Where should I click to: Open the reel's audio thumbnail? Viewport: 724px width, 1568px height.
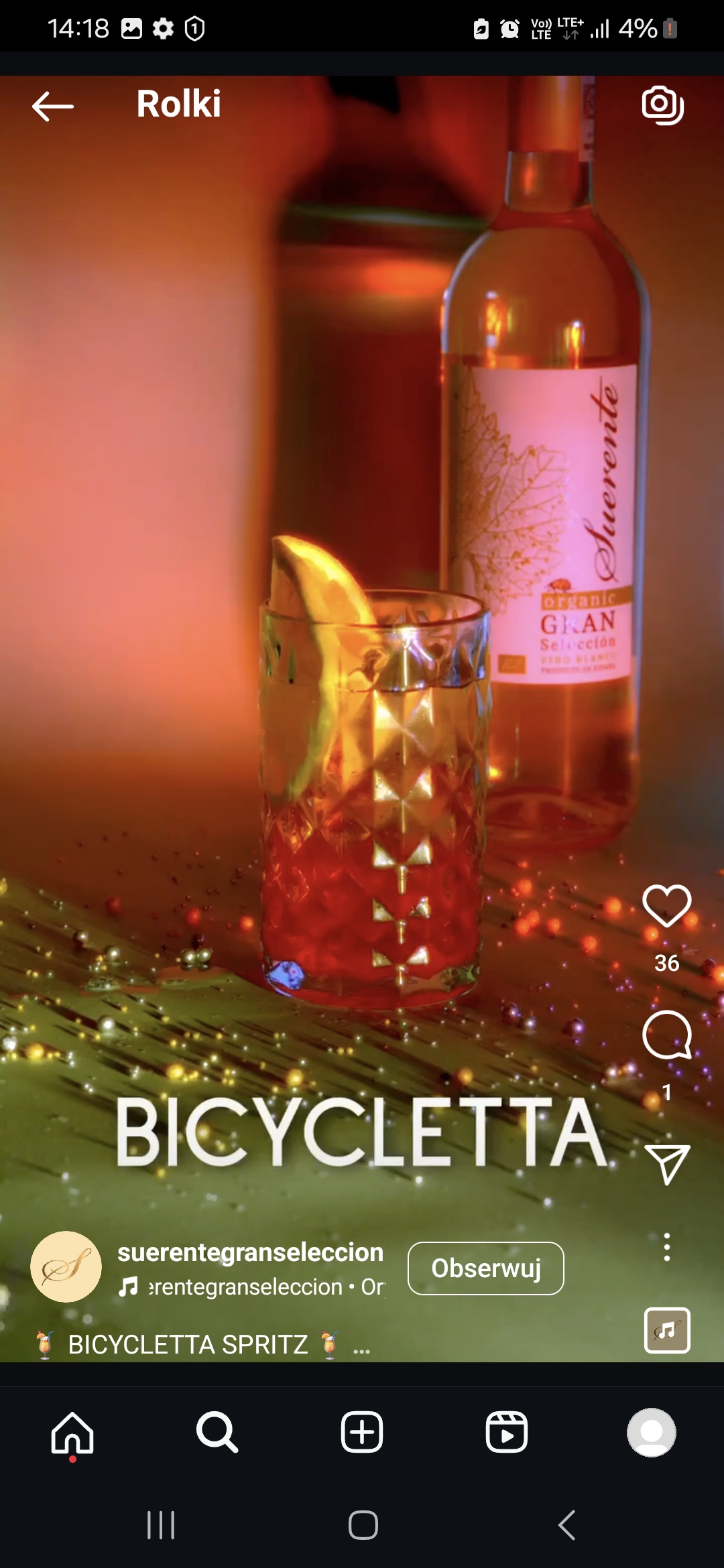coord(666,1330)
